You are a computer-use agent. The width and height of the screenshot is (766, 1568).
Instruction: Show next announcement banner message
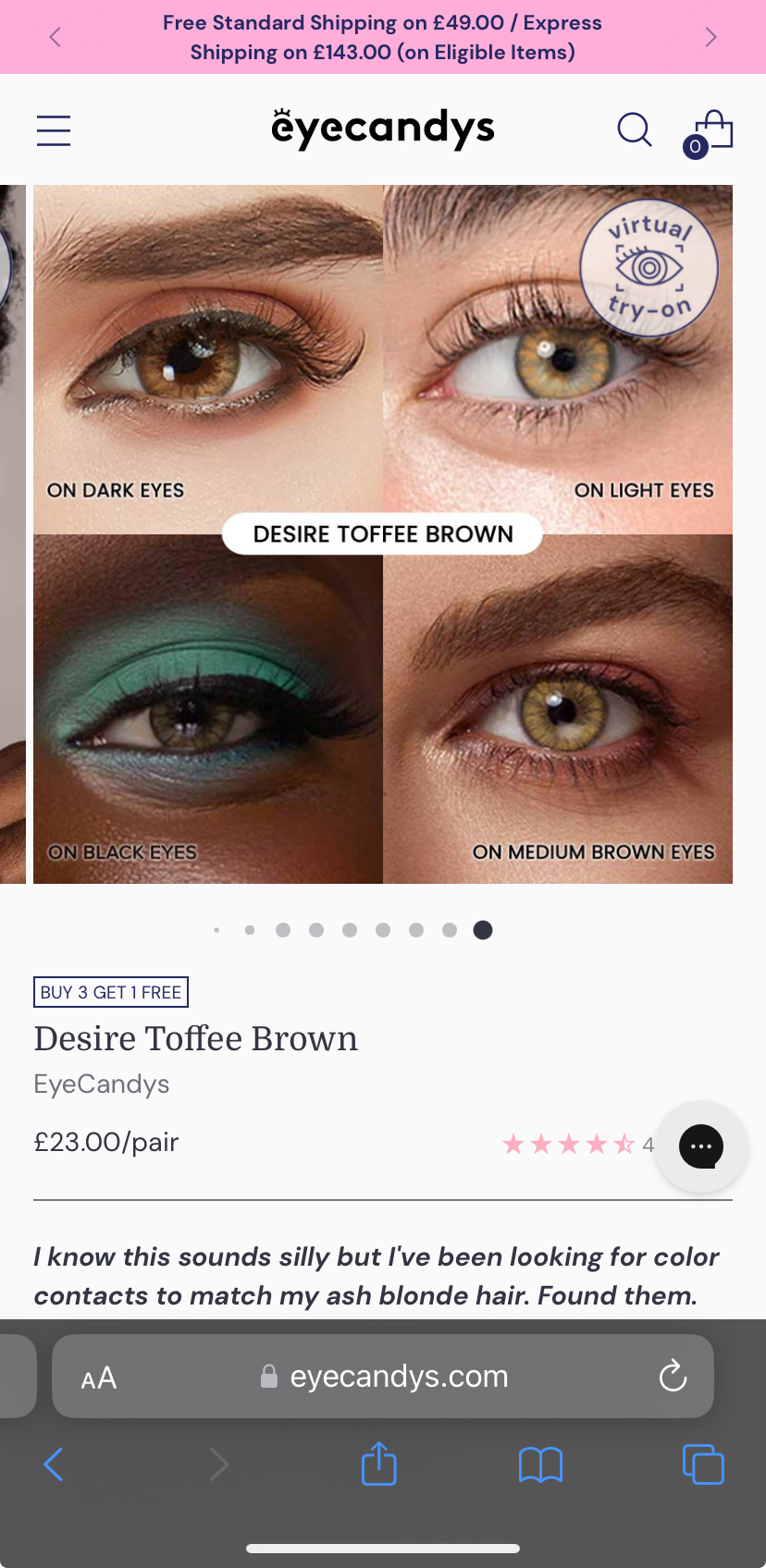710,37
